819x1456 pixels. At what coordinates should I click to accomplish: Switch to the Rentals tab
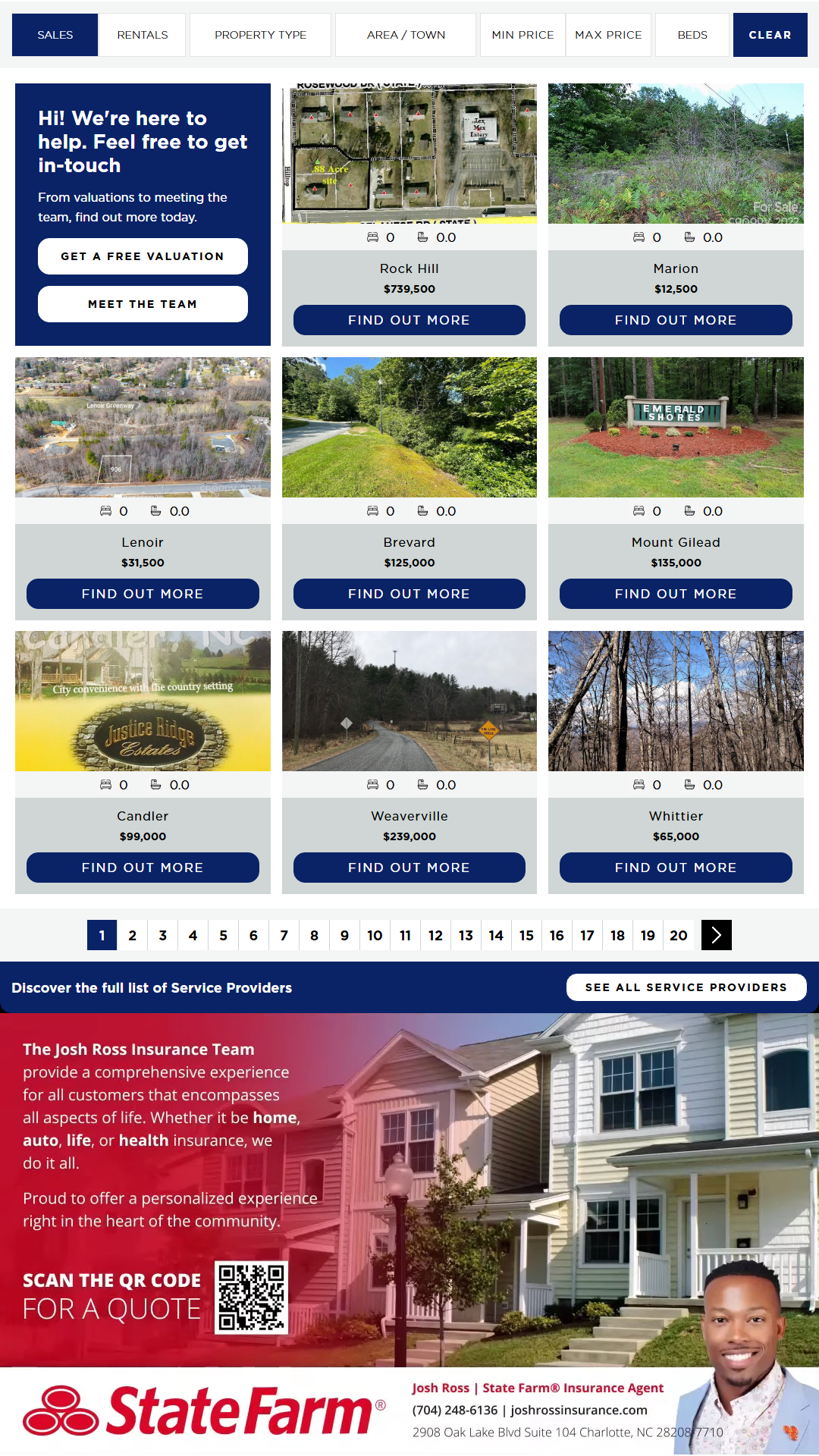click(x=143, y=35)
